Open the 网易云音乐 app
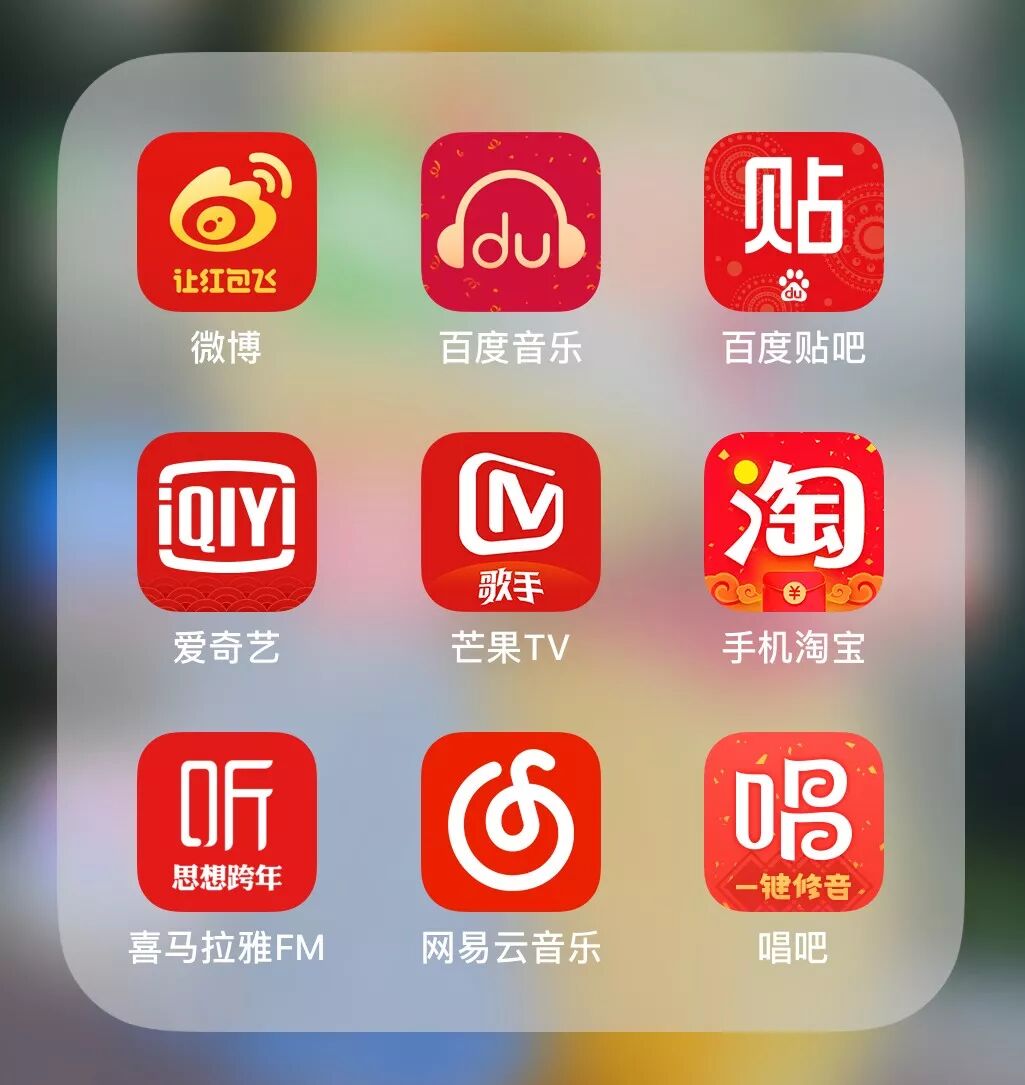The height and width of the screenshot is (1085, 1025). (x=510, y=821)
